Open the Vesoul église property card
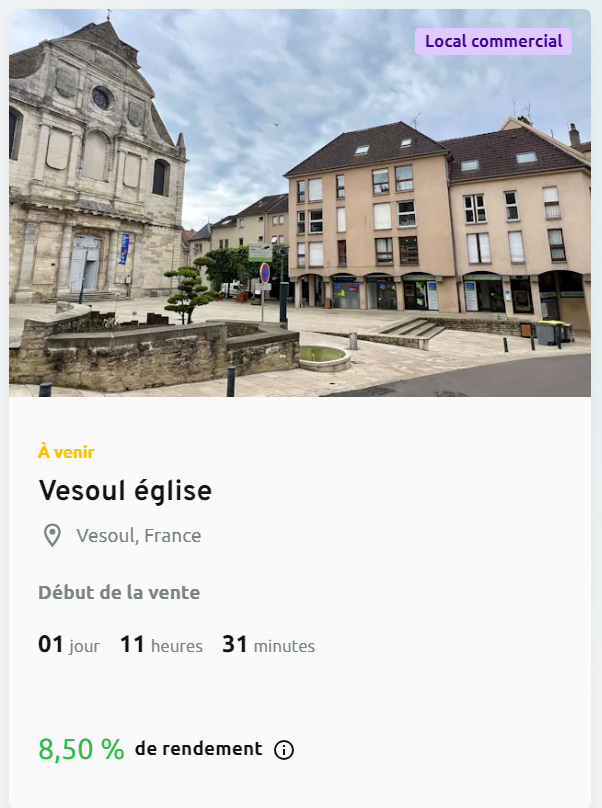Viewport: 602px width, 808px height. click(126, 491)
